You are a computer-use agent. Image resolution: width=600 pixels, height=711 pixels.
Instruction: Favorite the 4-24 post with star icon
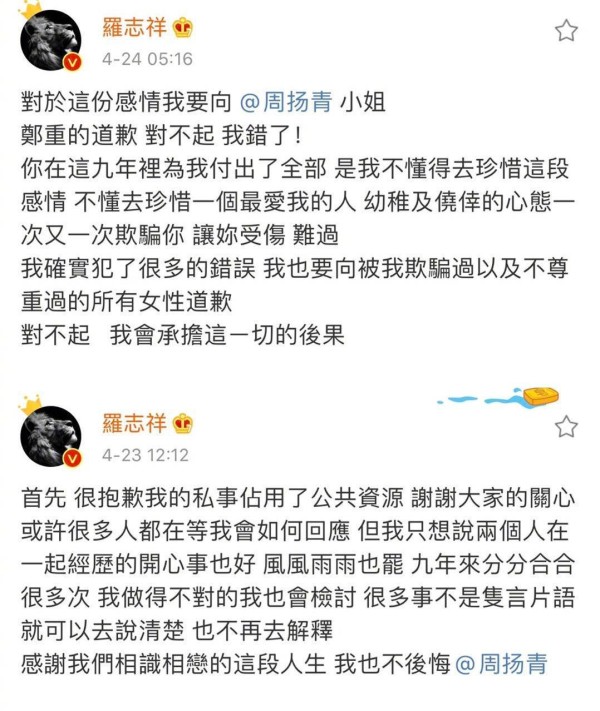(x=566, y=31)
